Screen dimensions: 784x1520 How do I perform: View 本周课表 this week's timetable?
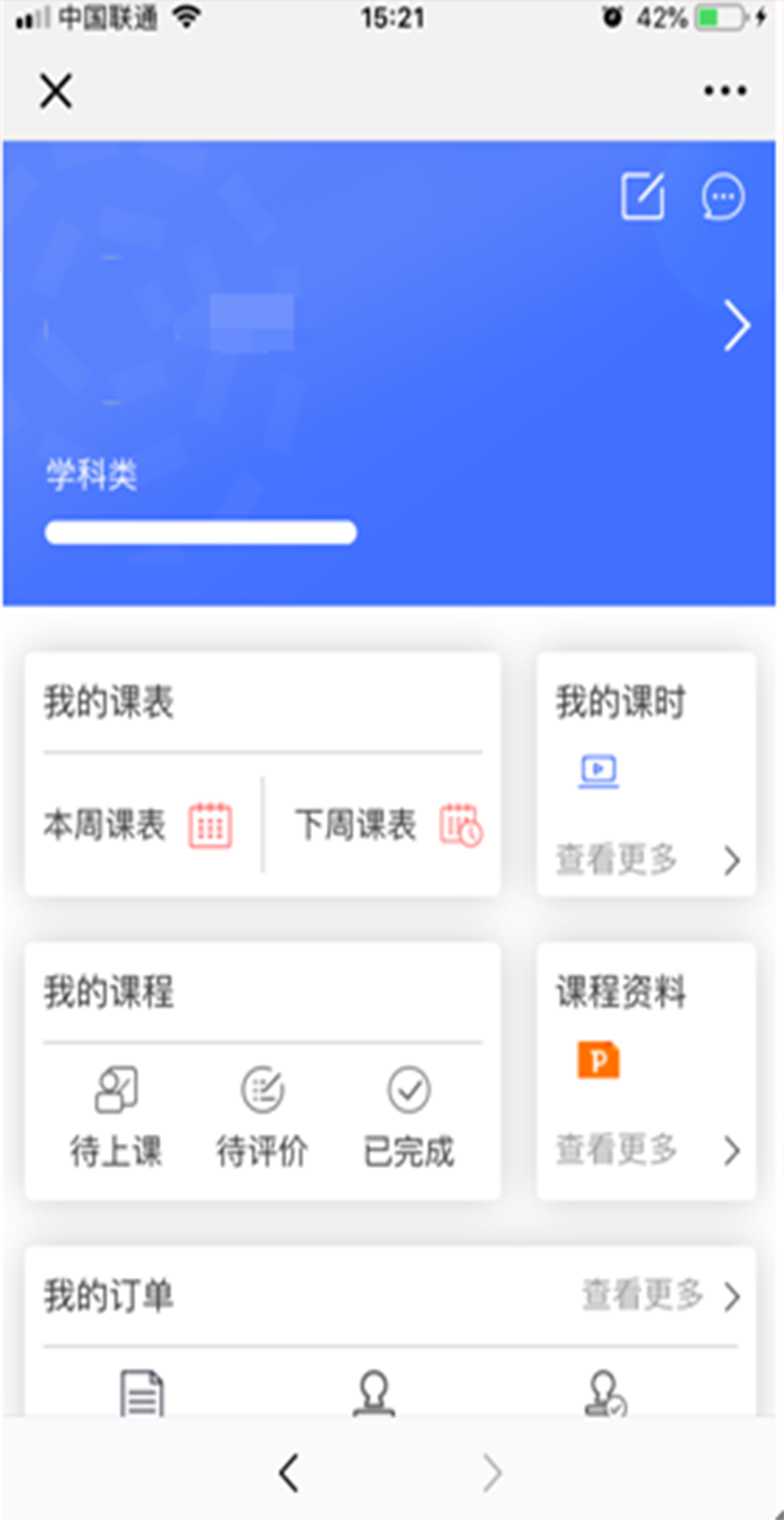click(139, 826)
